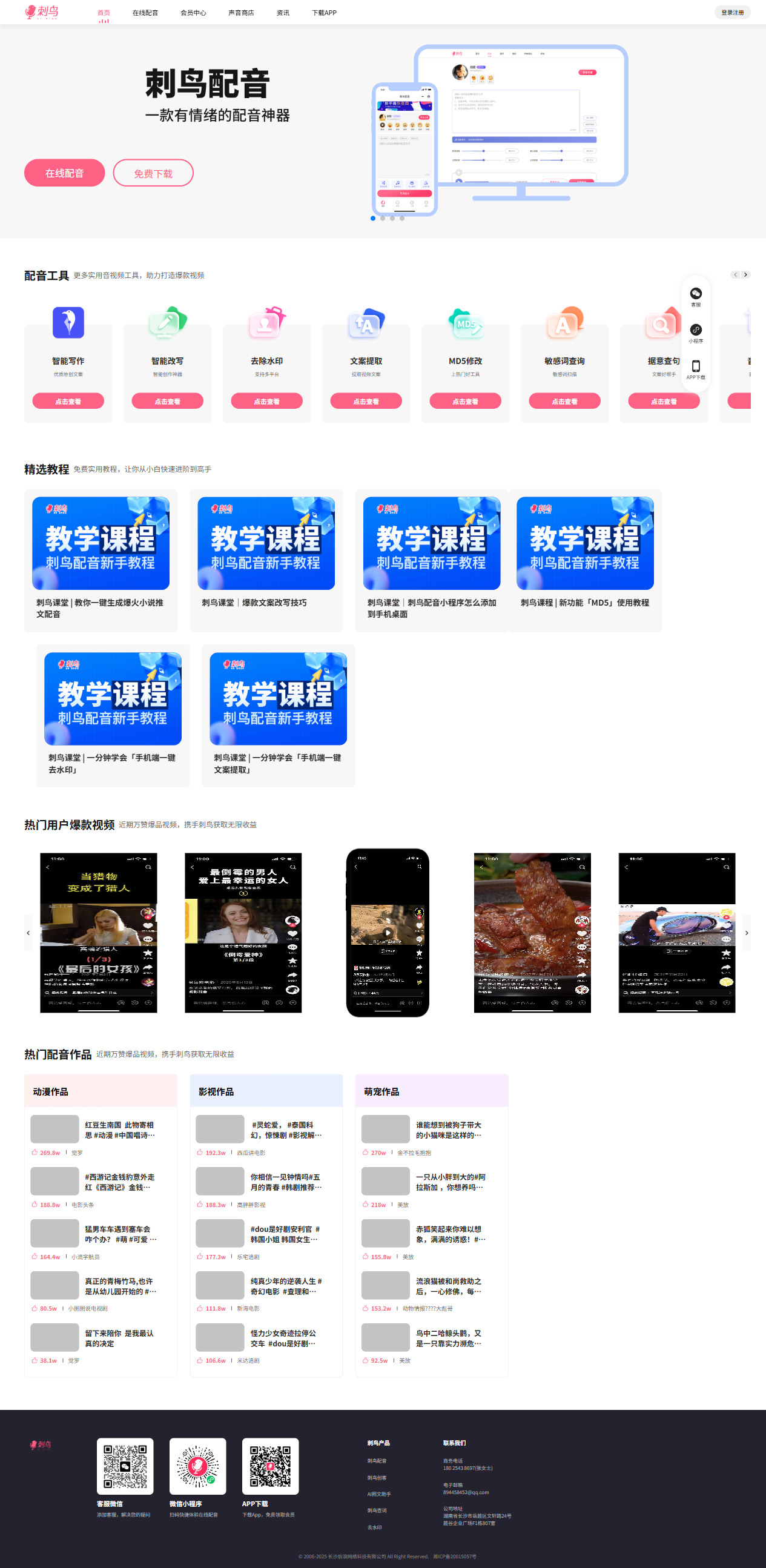
Task: Show next tools with the right arrow
Action: [x=745, y=274]
